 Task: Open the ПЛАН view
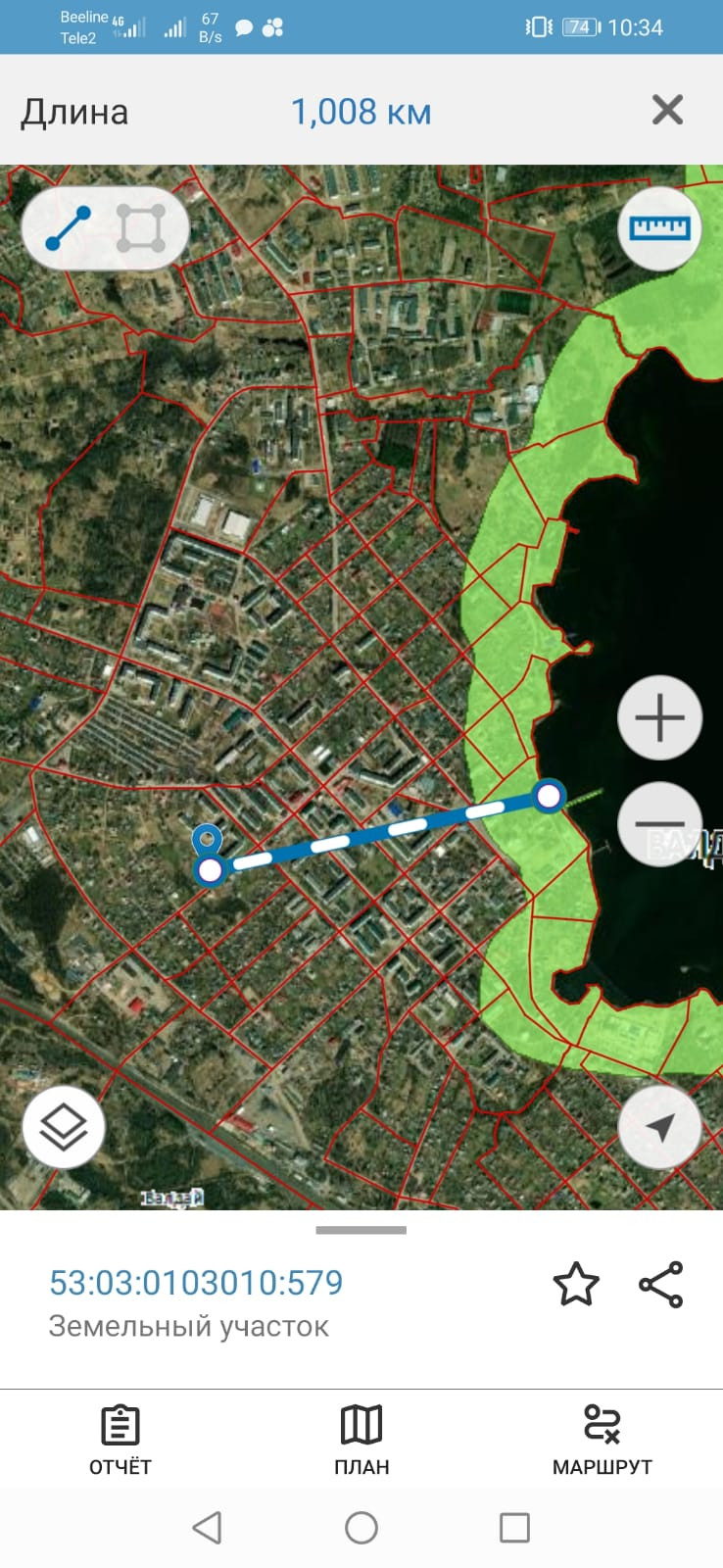pyautogui.click(x=361, y=1440)
